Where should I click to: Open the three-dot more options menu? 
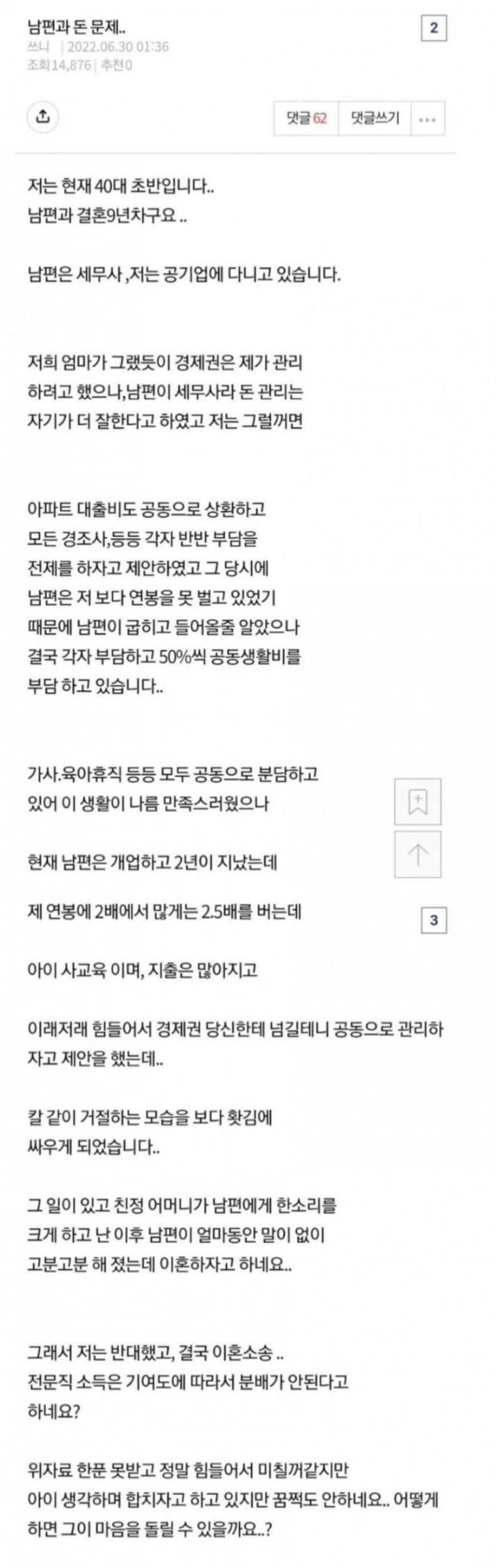tap(427, 119)
